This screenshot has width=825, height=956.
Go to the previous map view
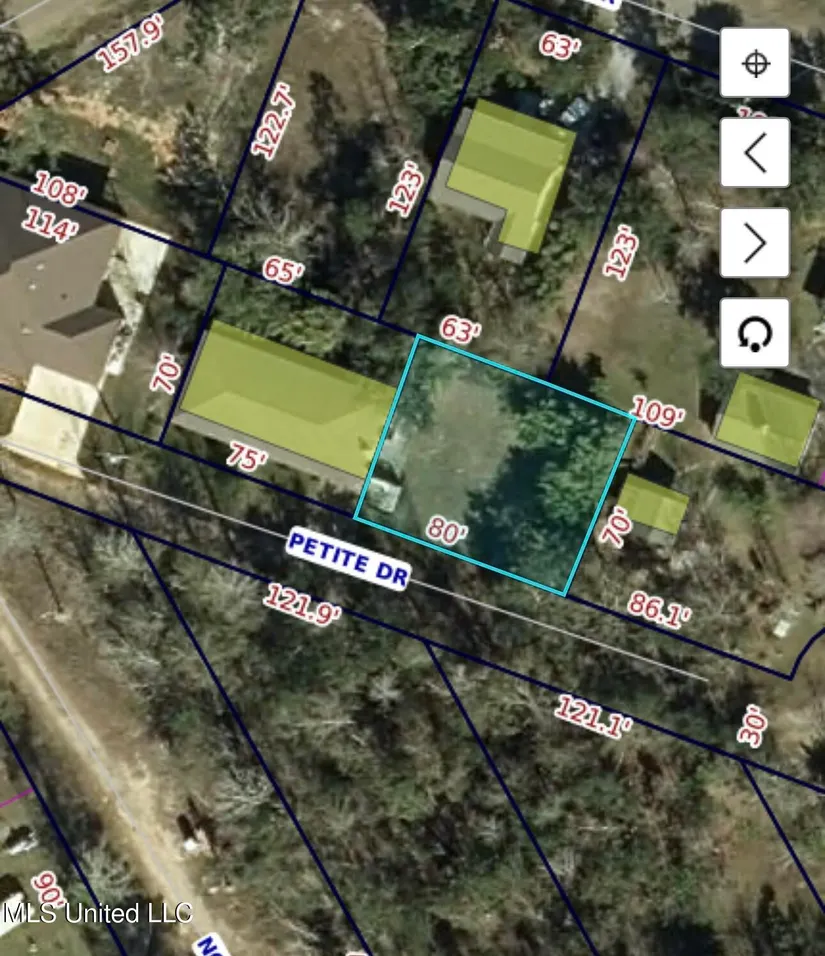point(755,153)
